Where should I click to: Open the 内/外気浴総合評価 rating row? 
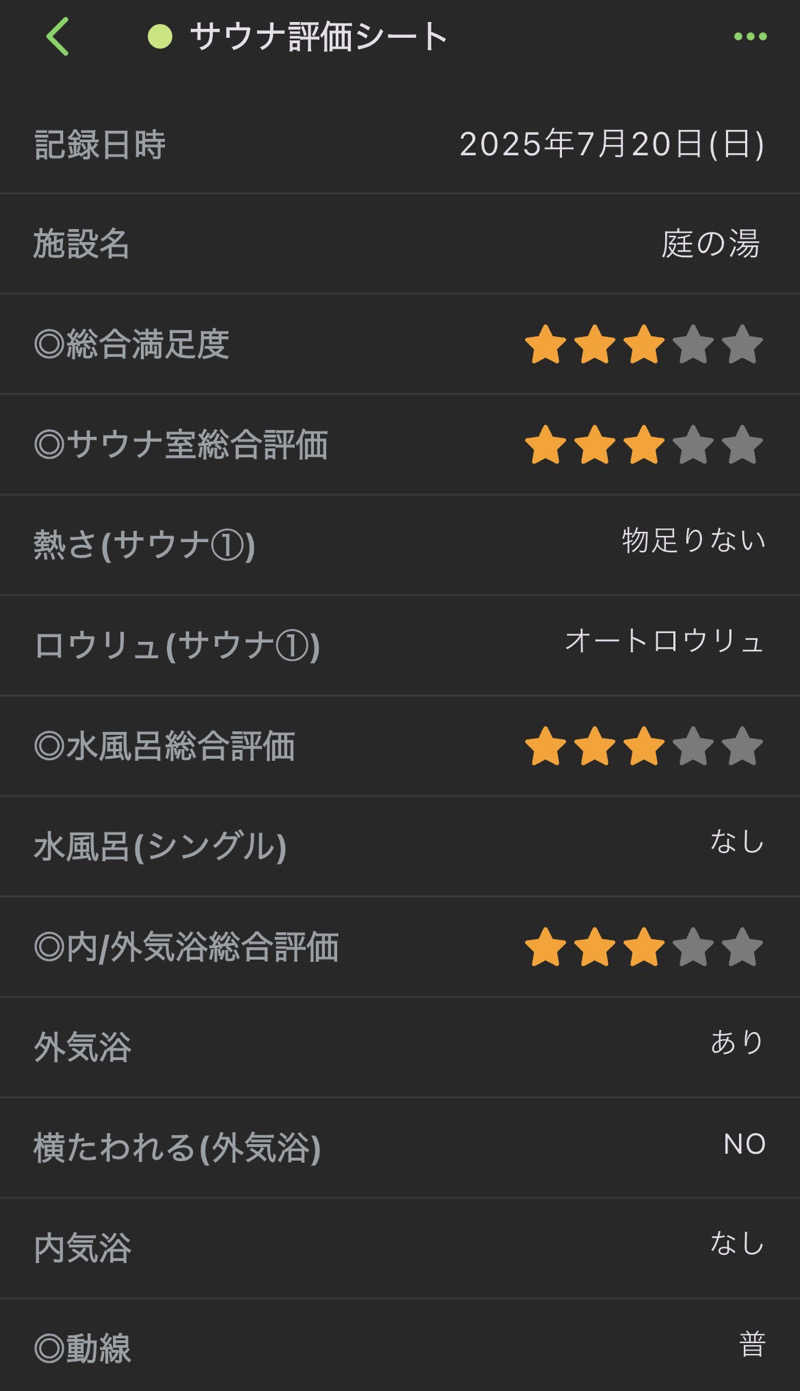pos(400,947)
